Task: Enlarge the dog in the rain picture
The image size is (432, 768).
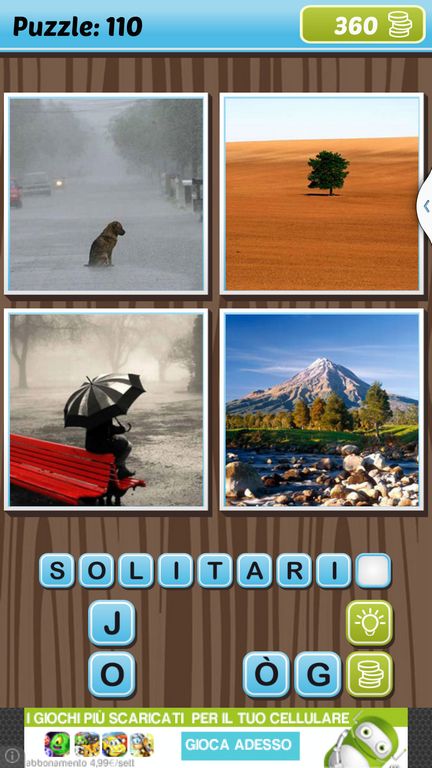Action: tap(106, 194)
